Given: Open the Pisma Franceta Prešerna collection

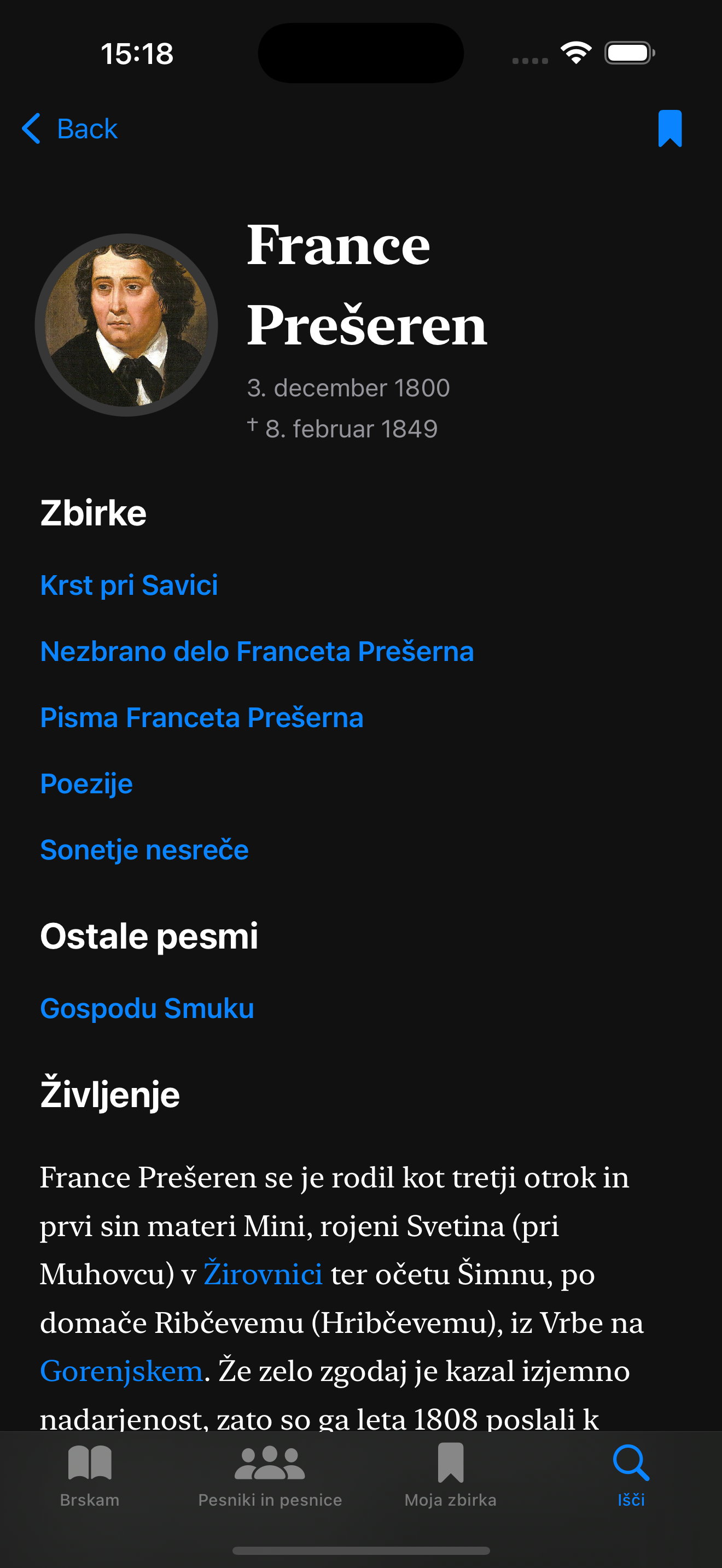Looking at the screenshot, I should coord(201,718).
